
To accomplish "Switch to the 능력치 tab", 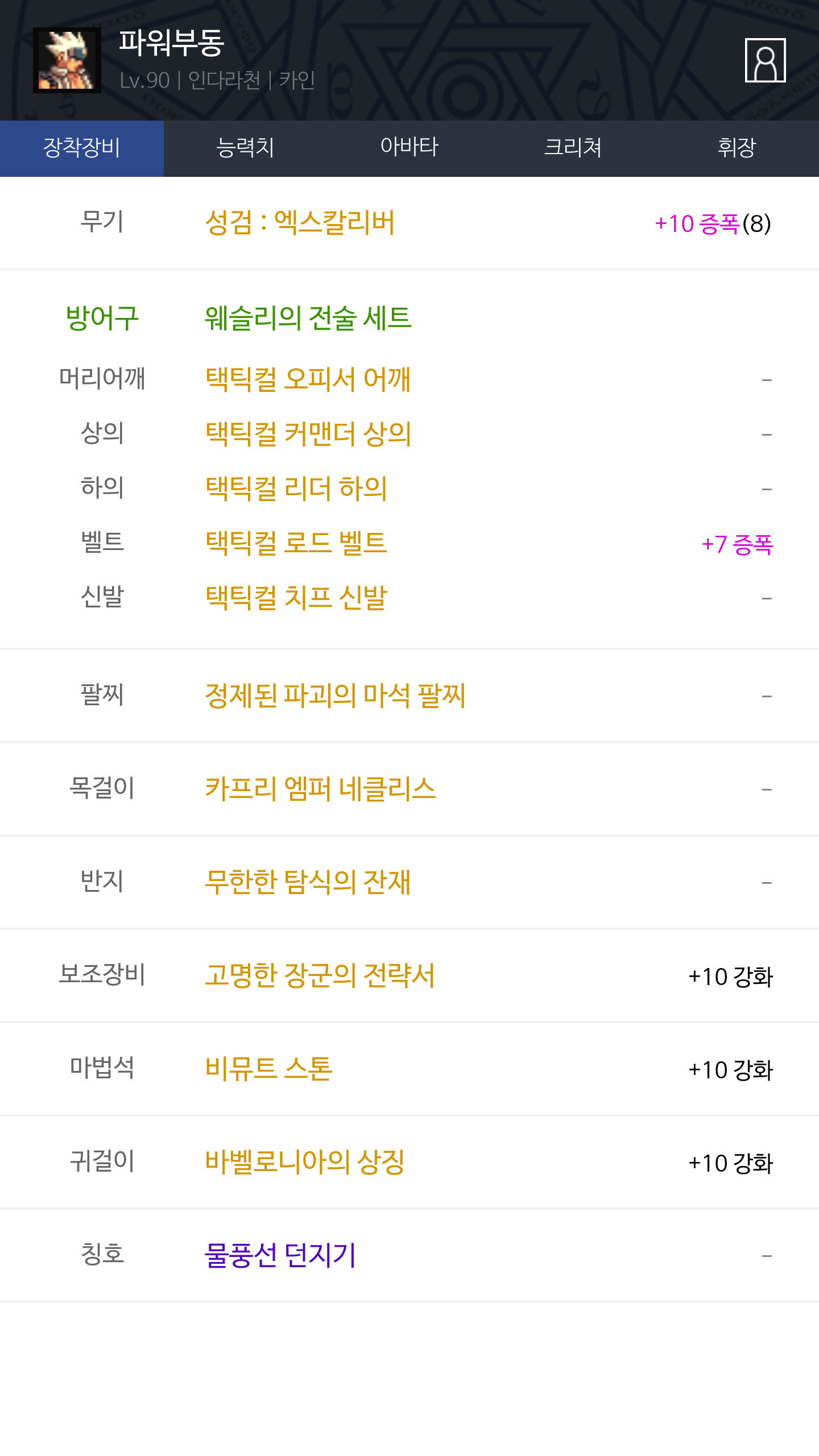I will tap(246, 148).
